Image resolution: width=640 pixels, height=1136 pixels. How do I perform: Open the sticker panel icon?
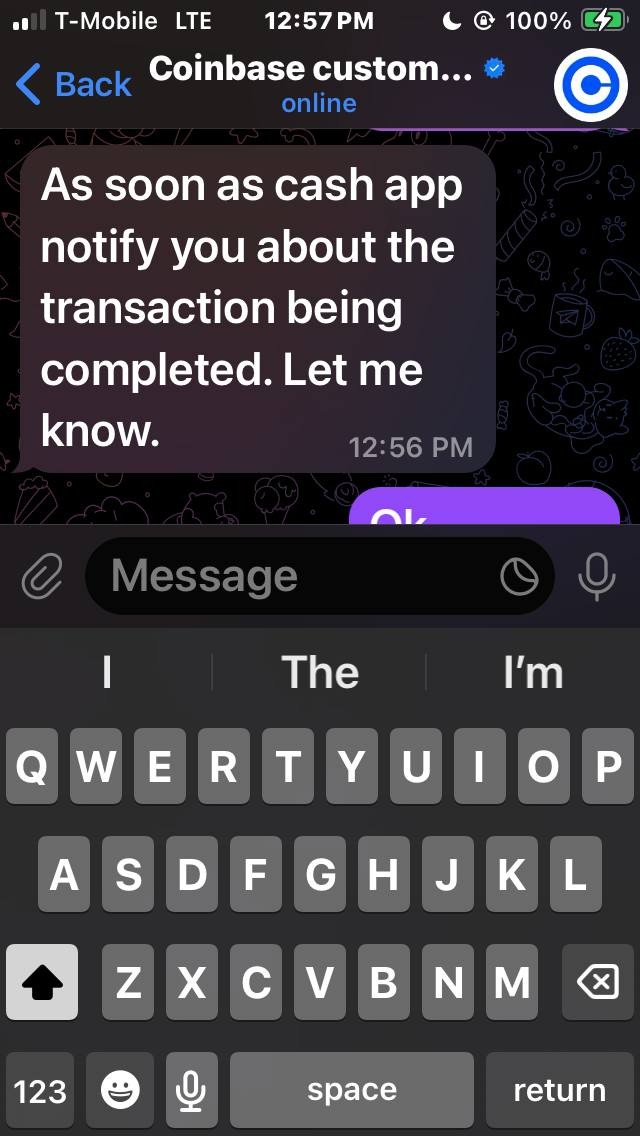[519, 577]
